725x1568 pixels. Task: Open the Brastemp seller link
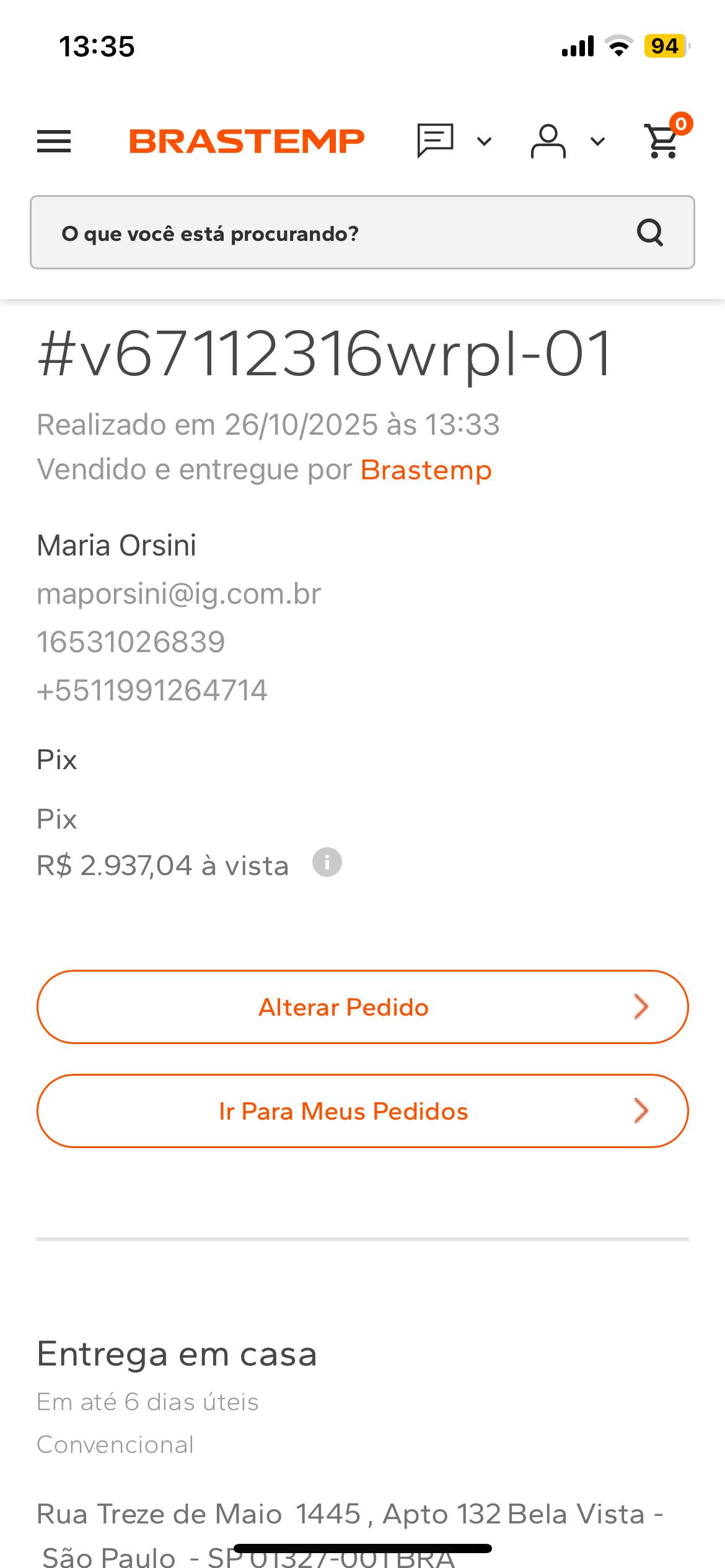point(426,470)
